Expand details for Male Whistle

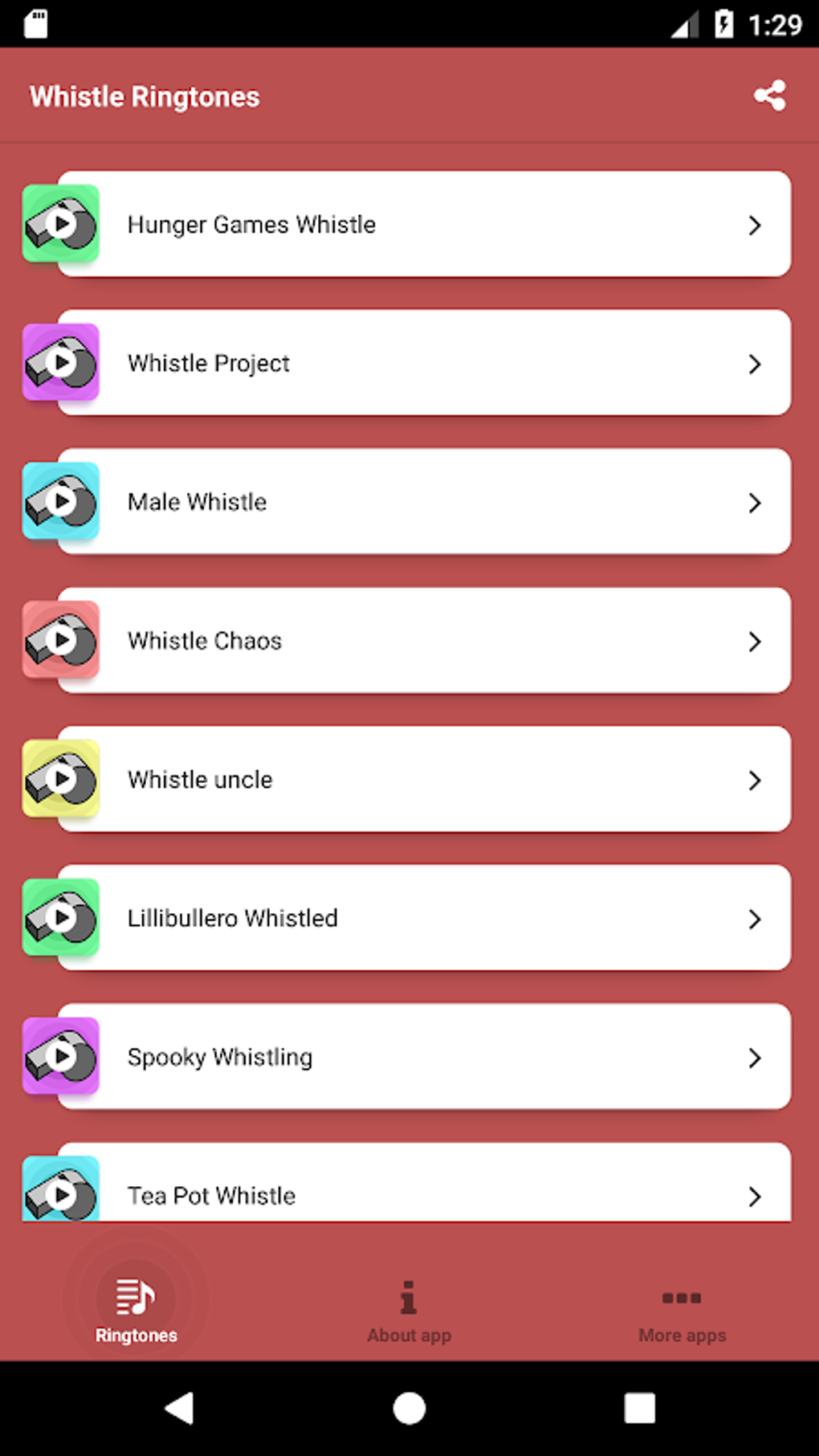[754, 502]
